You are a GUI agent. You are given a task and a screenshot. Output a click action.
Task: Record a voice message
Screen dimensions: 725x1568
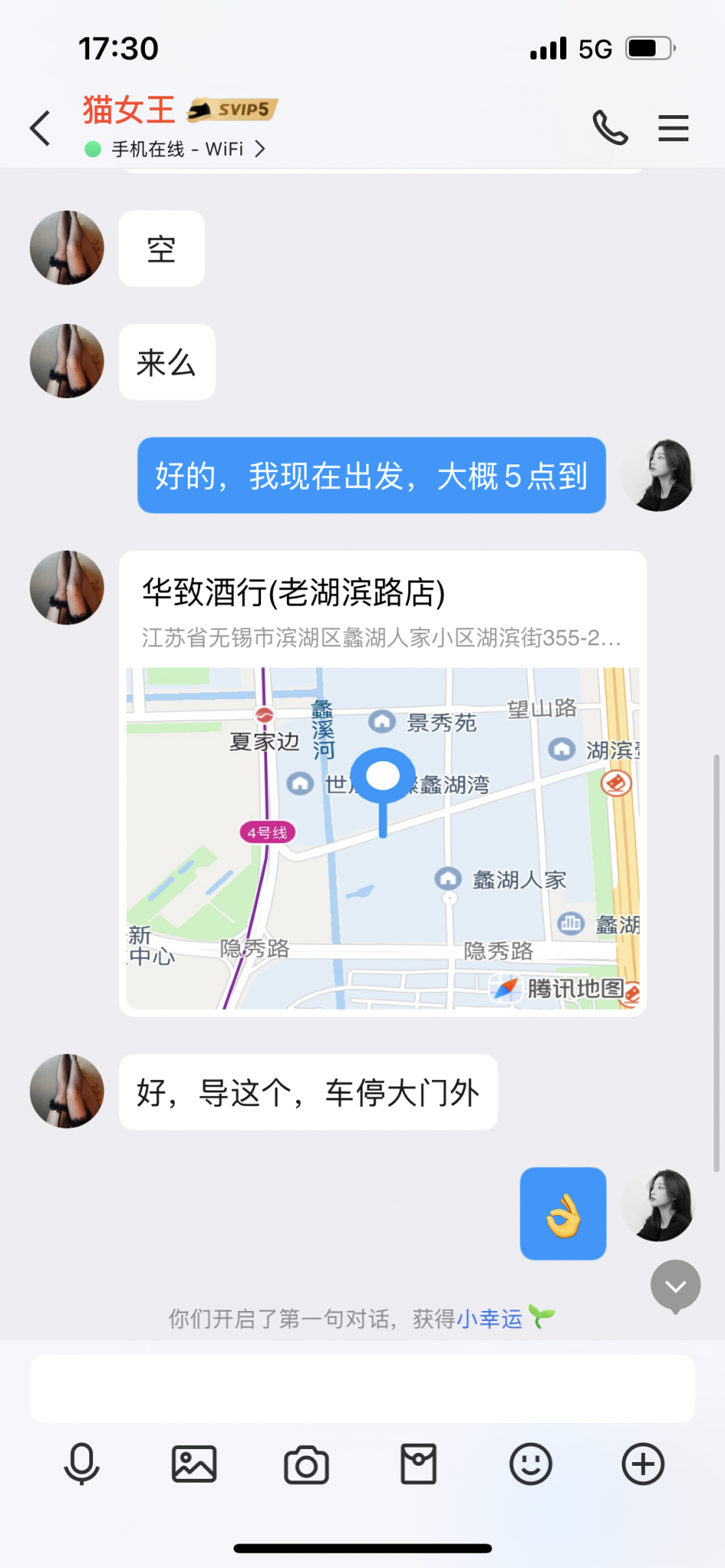click(x=82, y=1464)
